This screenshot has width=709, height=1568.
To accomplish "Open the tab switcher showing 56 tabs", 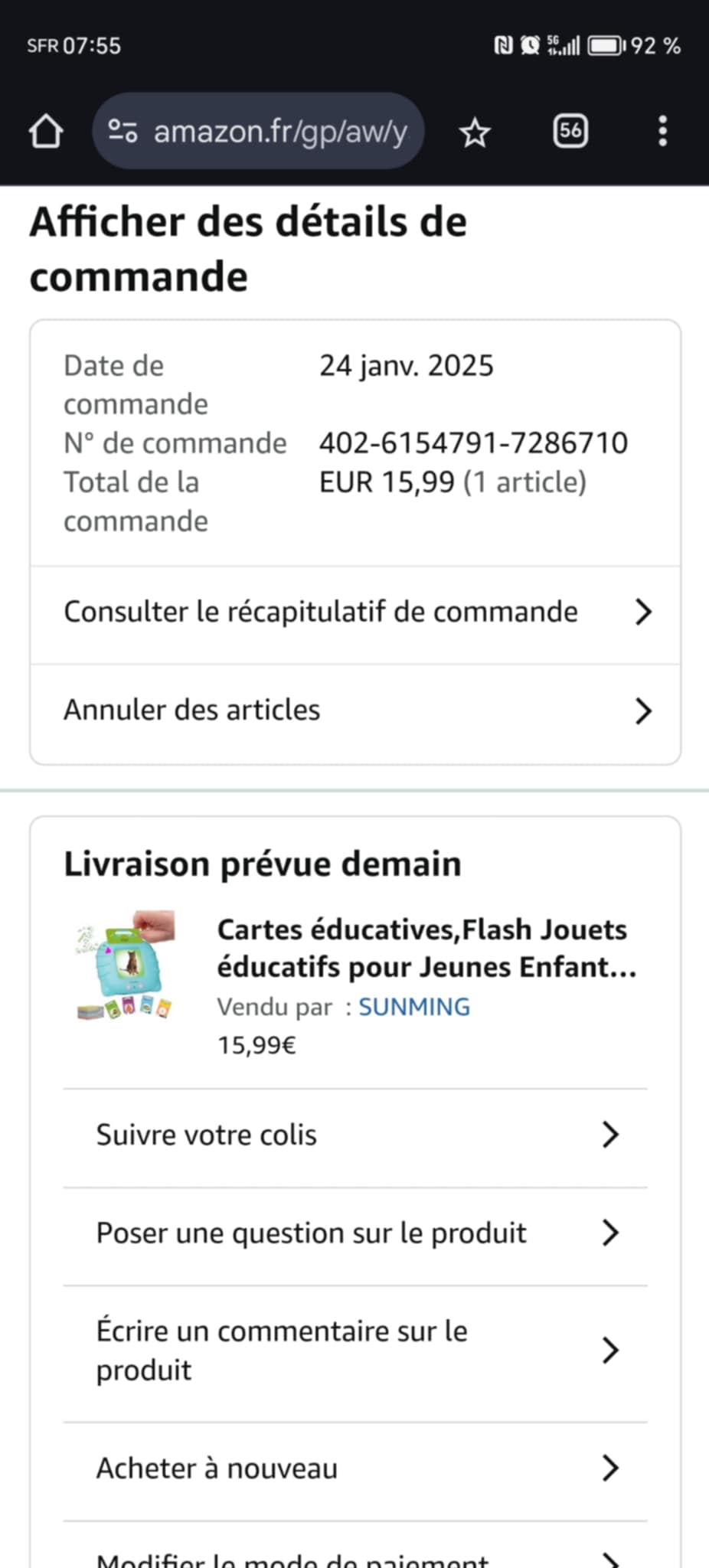I will tap(570, 132).
